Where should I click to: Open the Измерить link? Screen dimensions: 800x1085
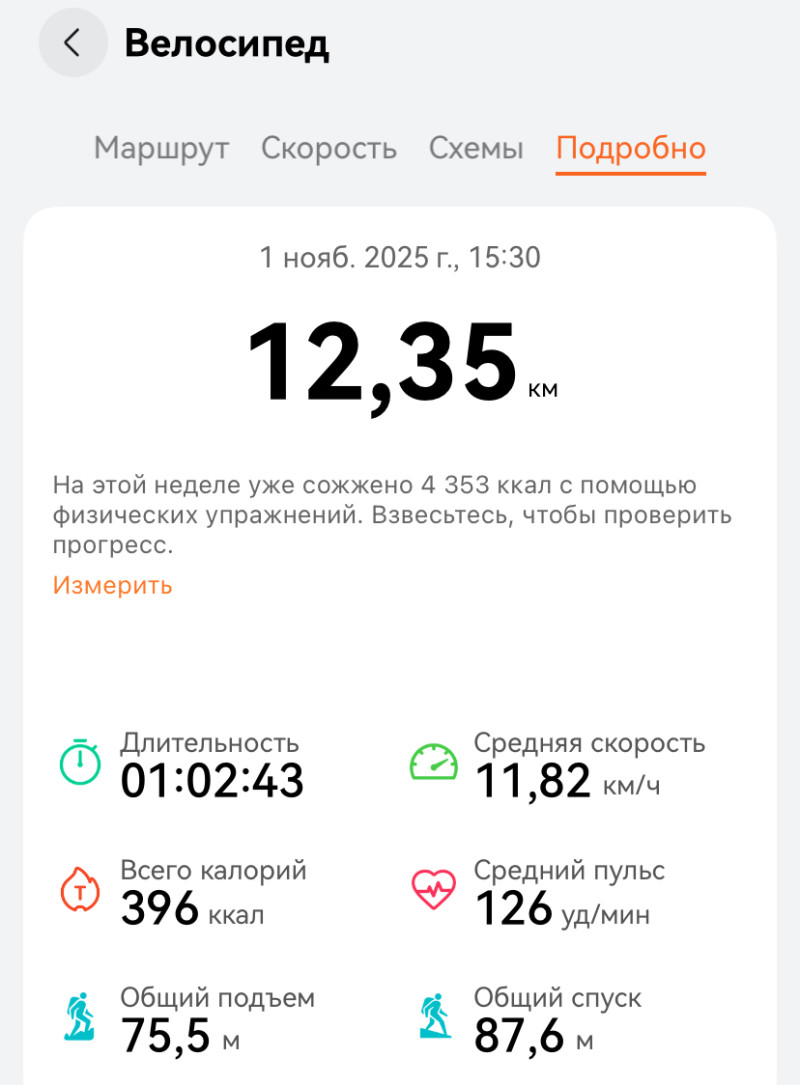112,585
